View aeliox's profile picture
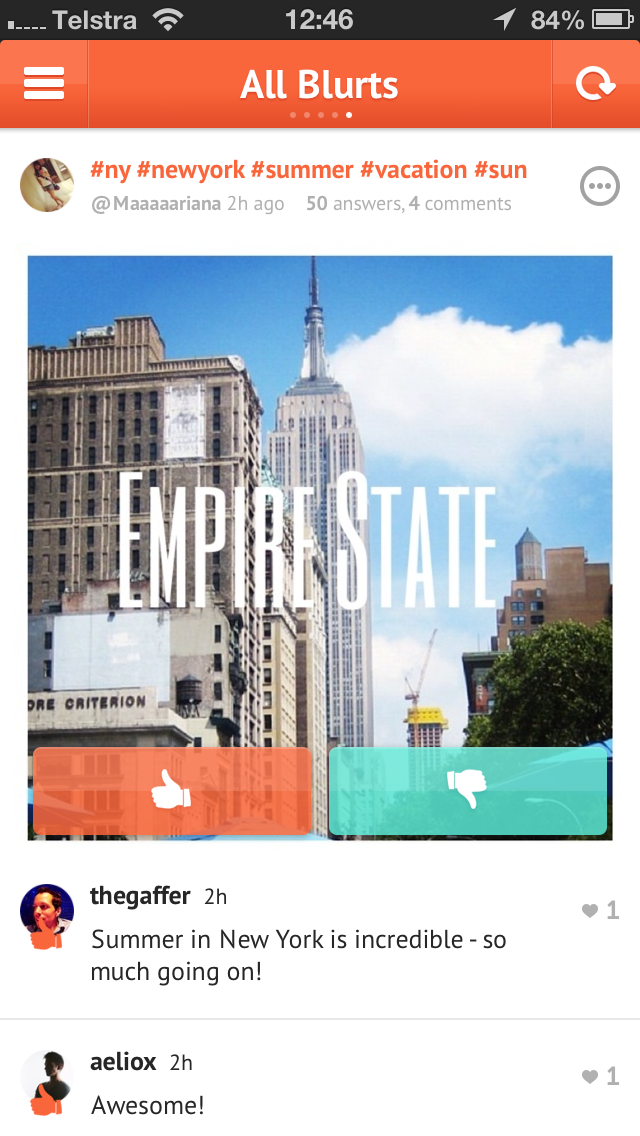This screenshot has height=1136, width=640. pyautogui.click(x=47, y=1077)
